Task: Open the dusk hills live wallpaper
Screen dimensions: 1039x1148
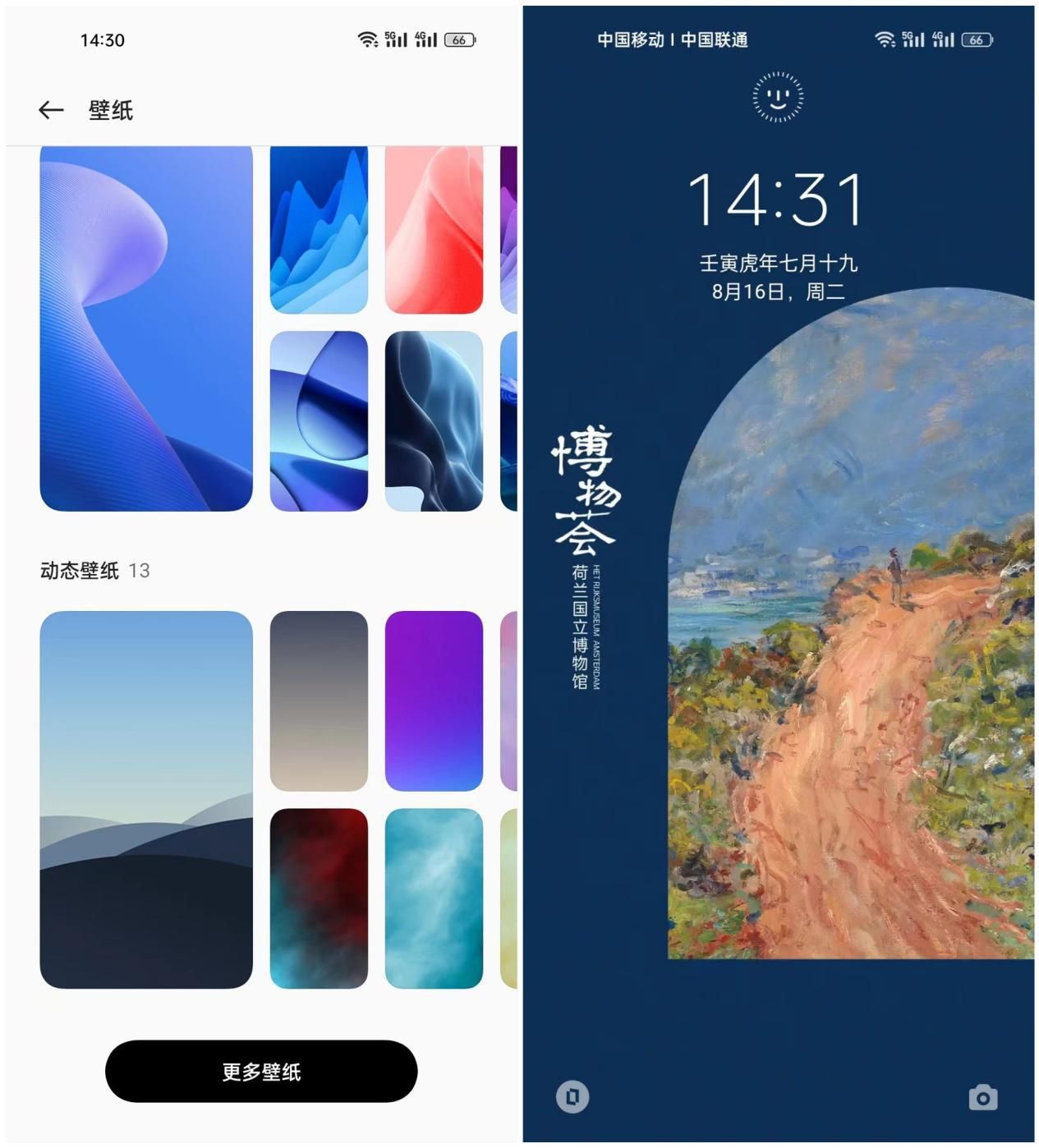Action: pos(146,799)
